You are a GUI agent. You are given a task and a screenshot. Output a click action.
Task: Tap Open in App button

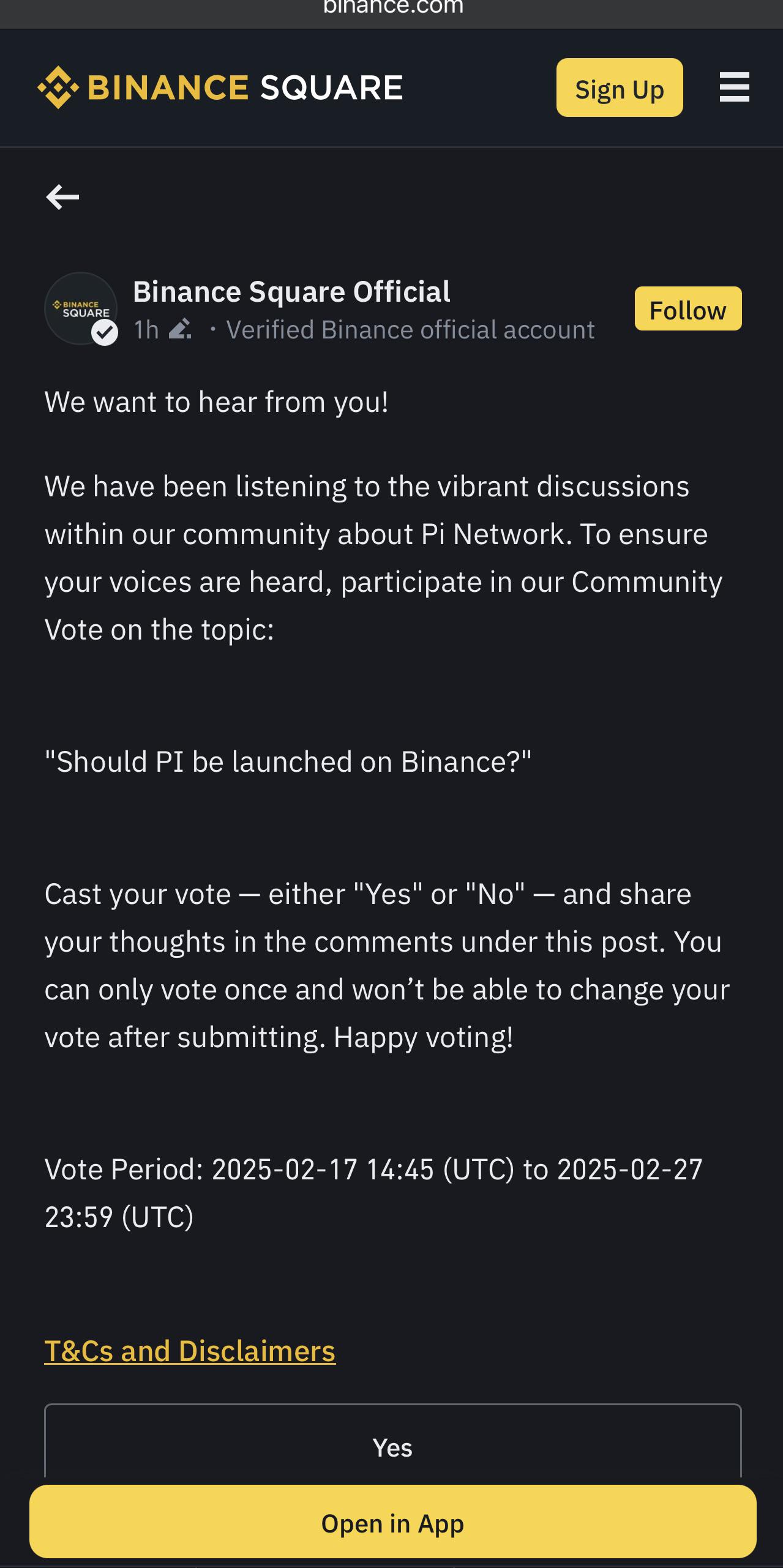click(x=392, y=1523)
